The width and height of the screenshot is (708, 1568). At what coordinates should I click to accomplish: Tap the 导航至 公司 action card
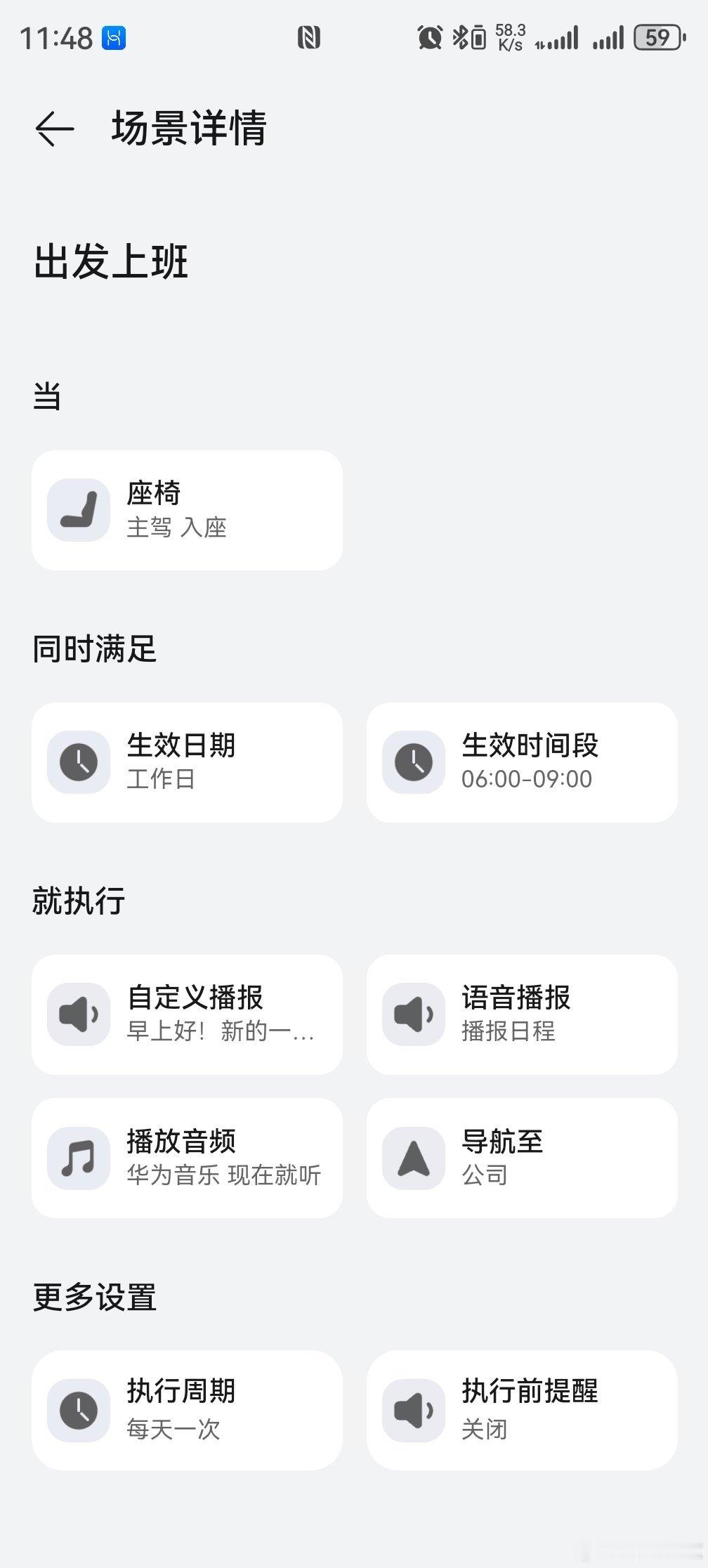click(522, 1158)
